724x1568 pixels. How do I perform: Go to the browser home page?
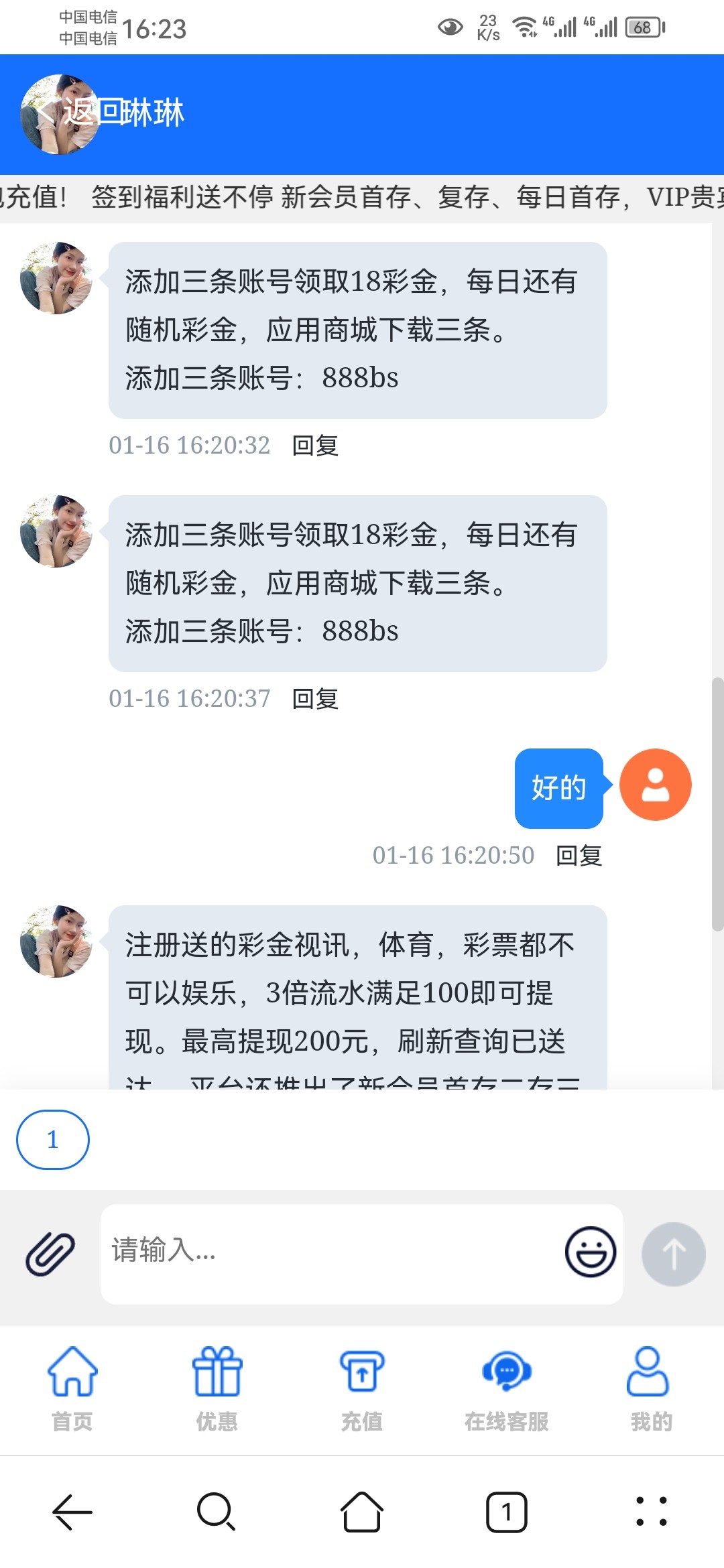(362, 1512)
